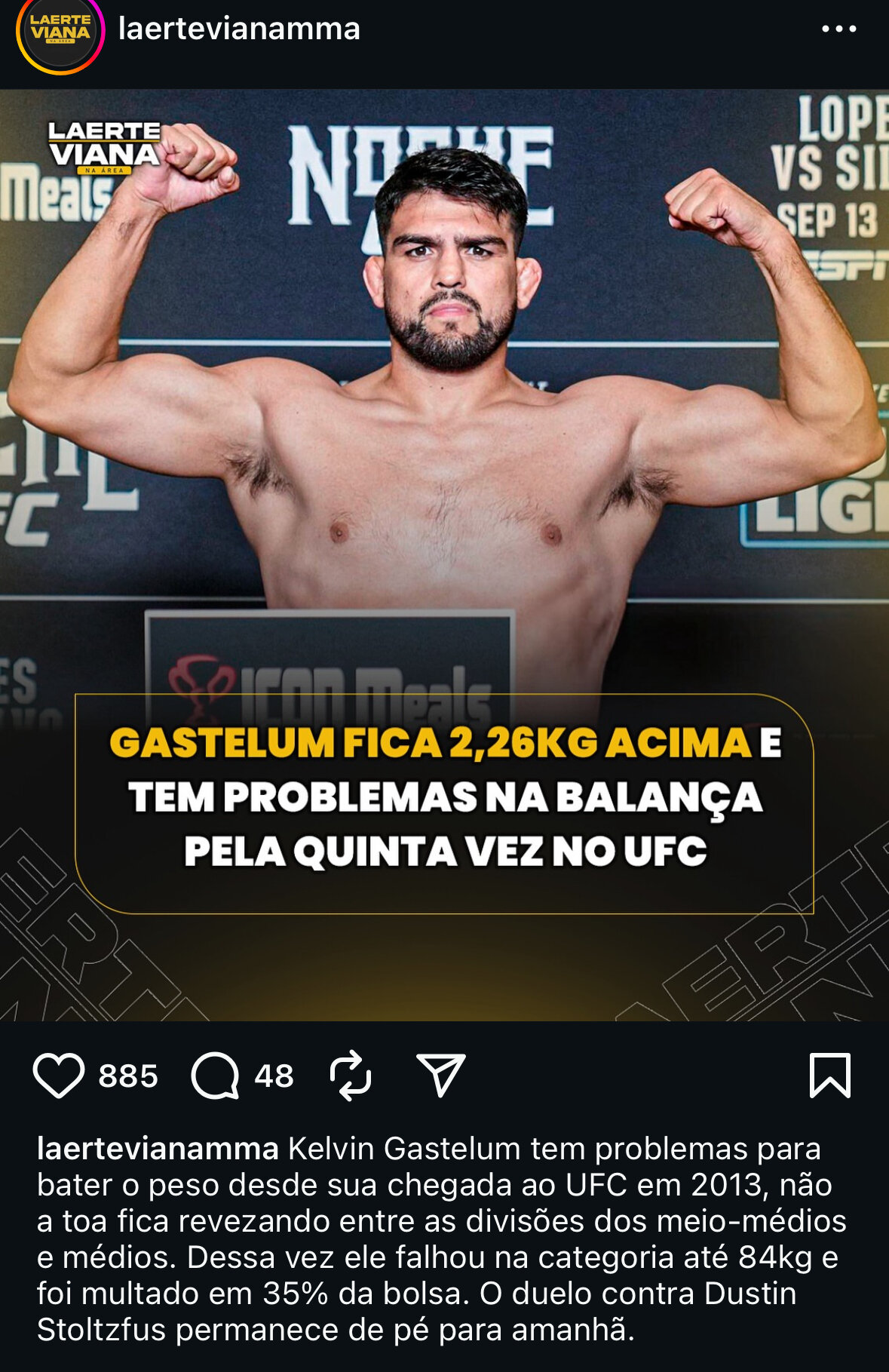Save the post with bookmark icon
Screen dimensions: 889x1372
(829, 1075)
